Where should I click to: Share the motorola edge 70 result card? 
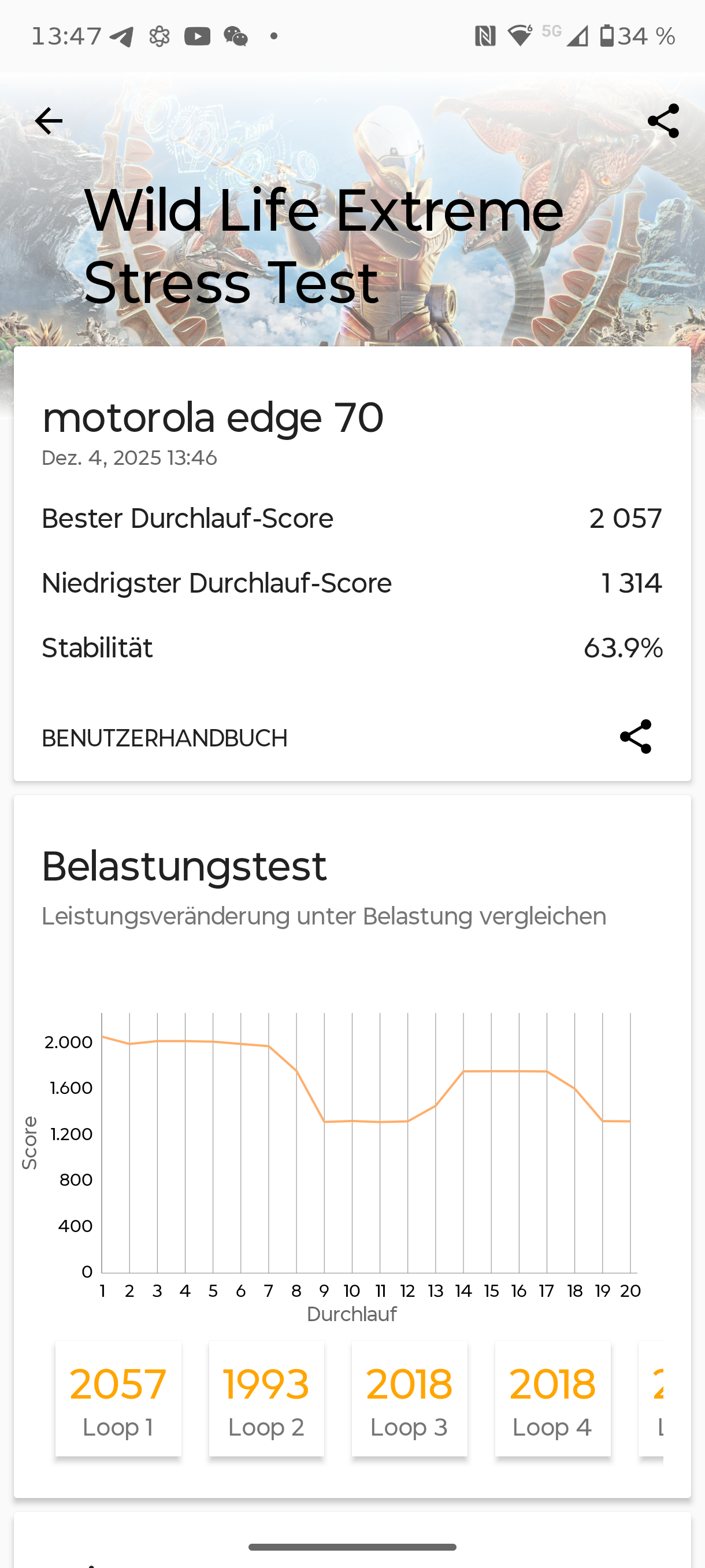pos(635,737)
